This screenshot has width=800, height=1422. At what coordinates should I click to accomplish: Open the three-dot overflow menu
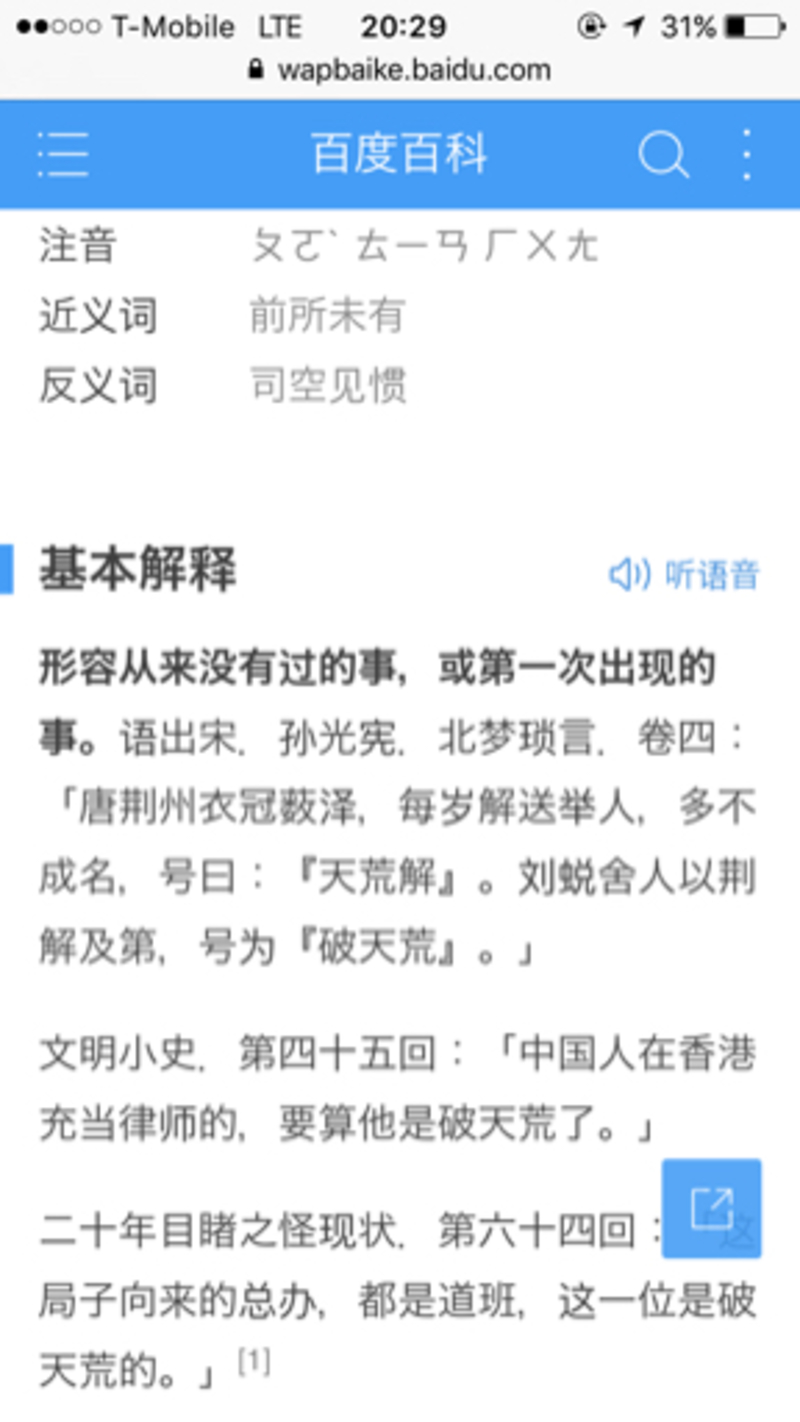point(746,155)
